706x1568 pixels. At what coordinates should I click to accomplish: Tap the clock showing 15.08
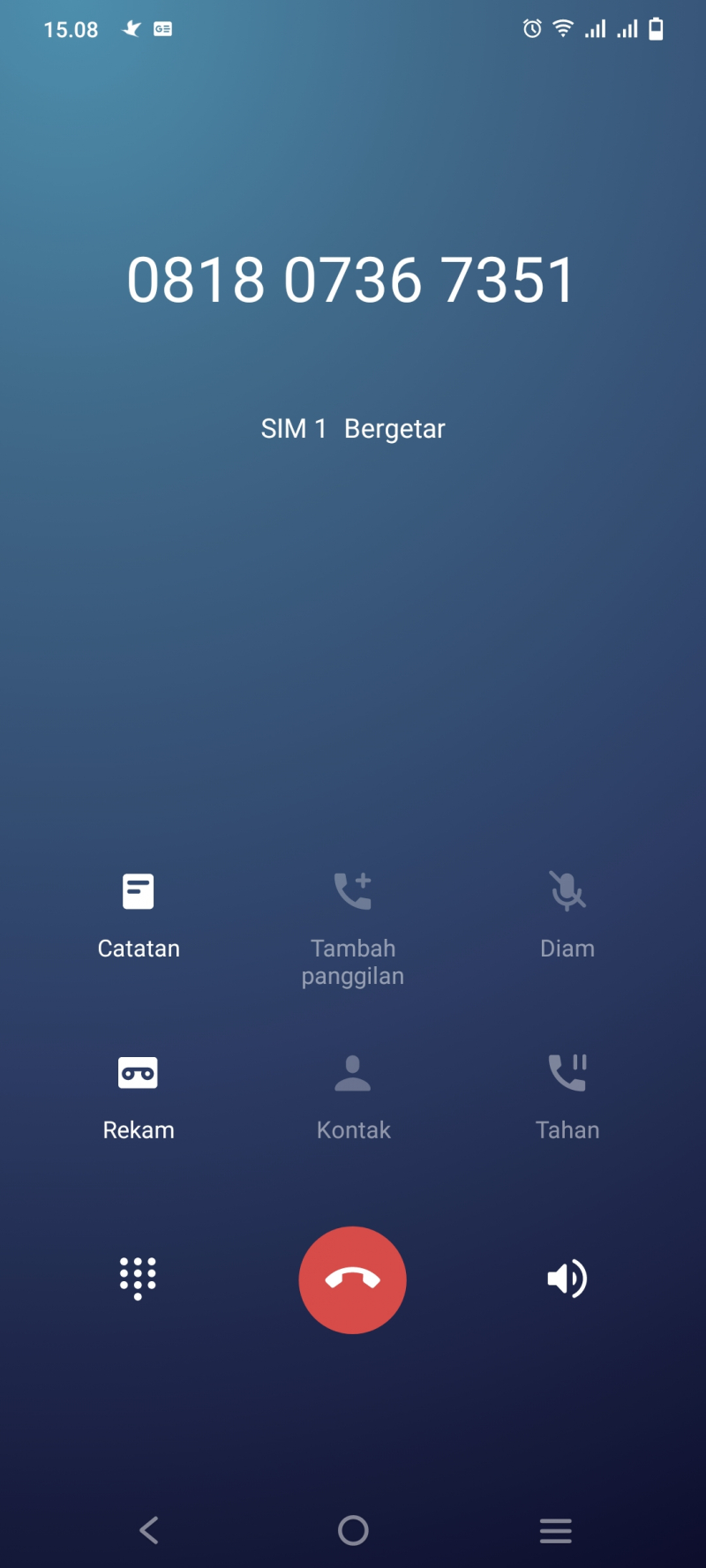pos(71,29)
